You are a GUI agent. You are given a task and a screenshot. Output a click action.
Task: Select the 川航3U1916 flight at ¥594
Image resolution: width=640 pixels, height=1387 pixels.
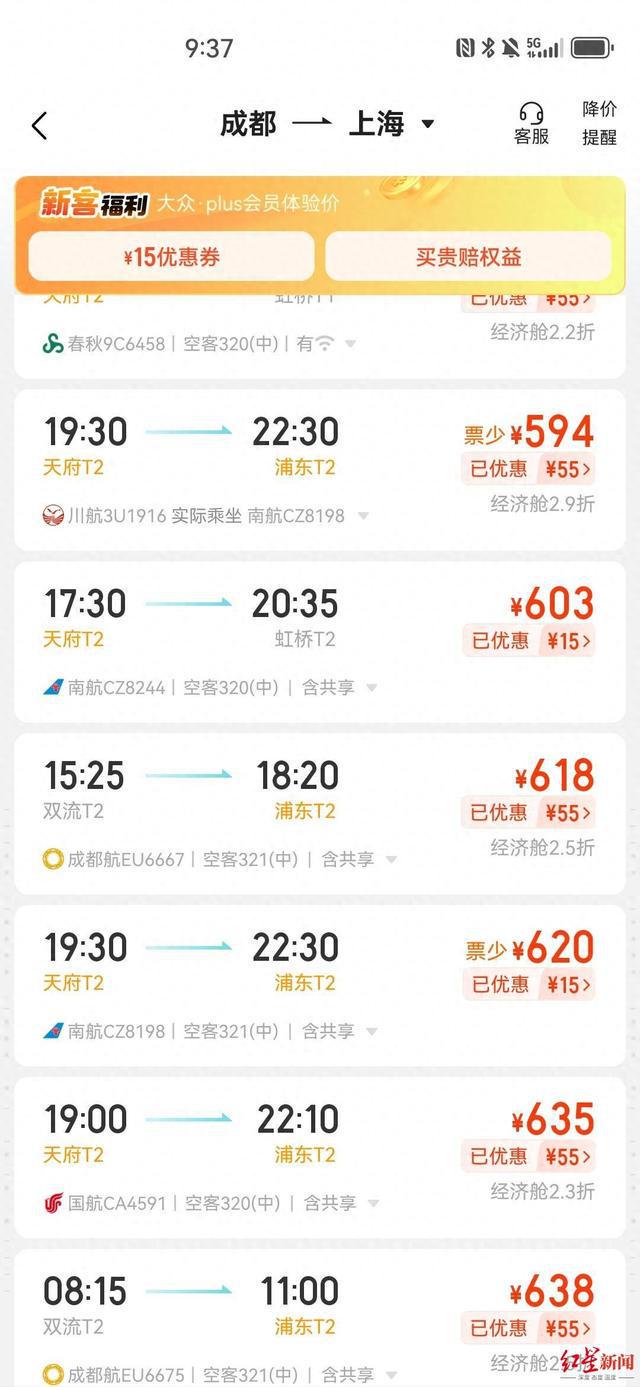(320, 470)
